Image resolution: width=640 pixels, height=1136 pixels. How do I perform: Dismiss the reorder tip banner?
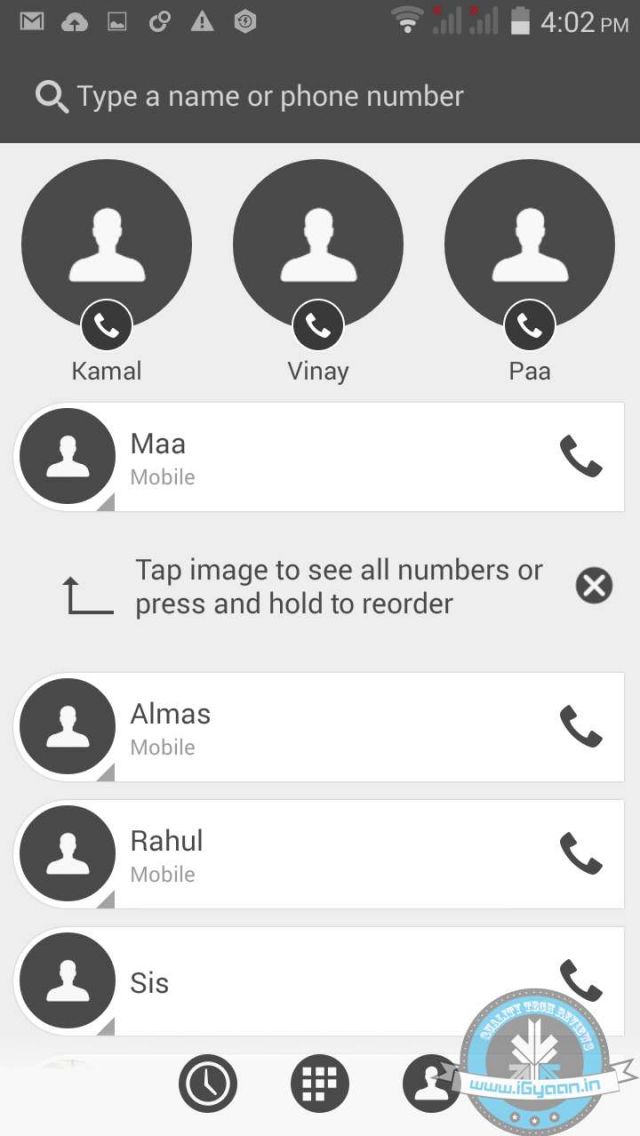[594, 585]
